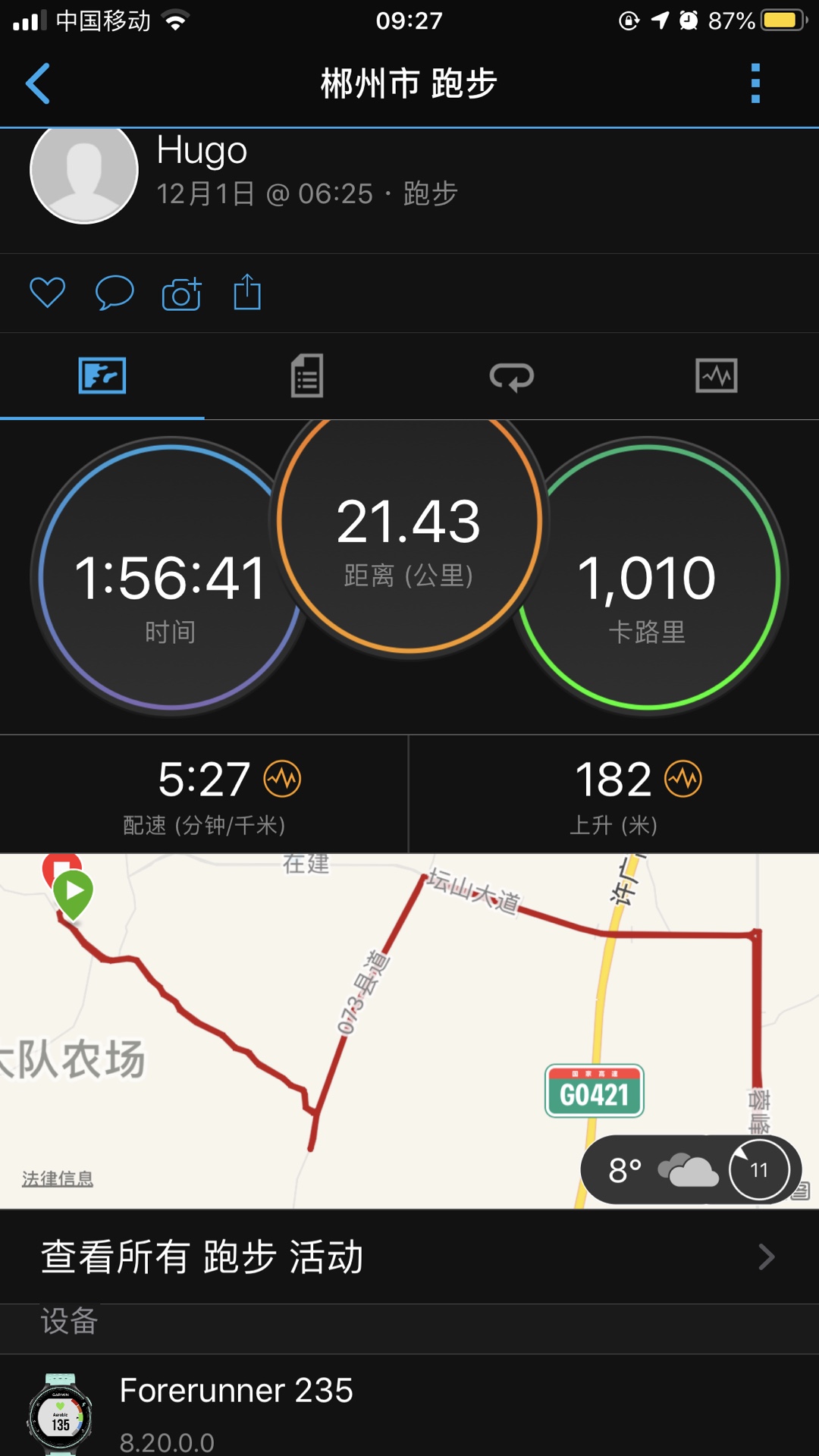Open comments with the speech bubble icon
Viewport: 819px width, 1456px height.
point(115,293)
